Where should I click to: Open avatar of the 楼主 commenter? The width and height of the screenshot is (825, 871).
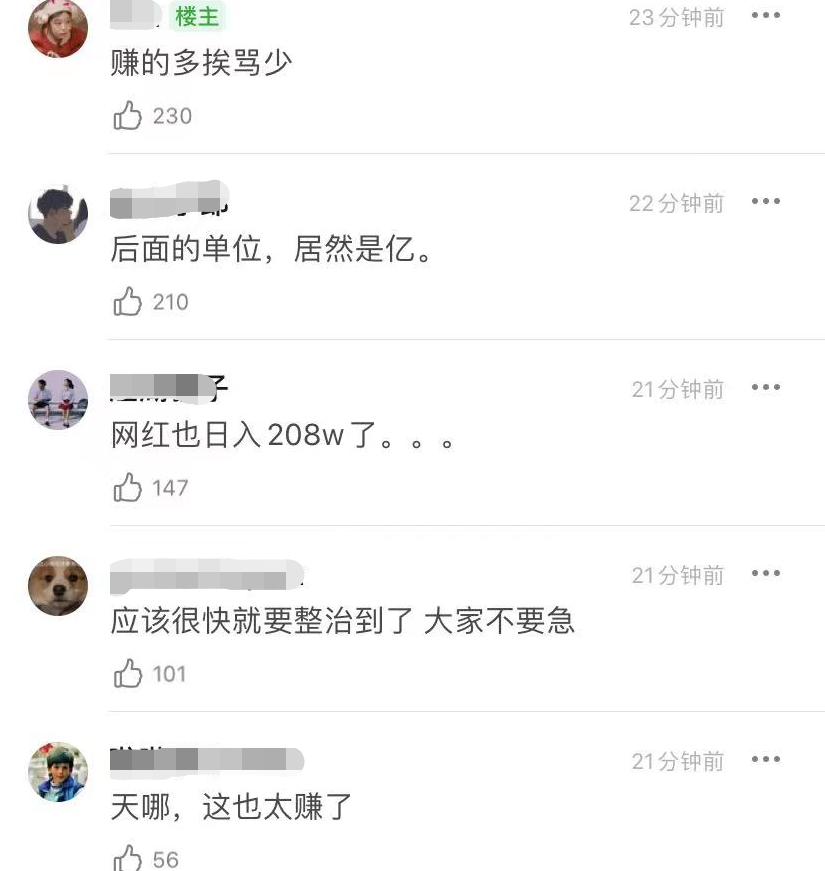click(58, 28)
